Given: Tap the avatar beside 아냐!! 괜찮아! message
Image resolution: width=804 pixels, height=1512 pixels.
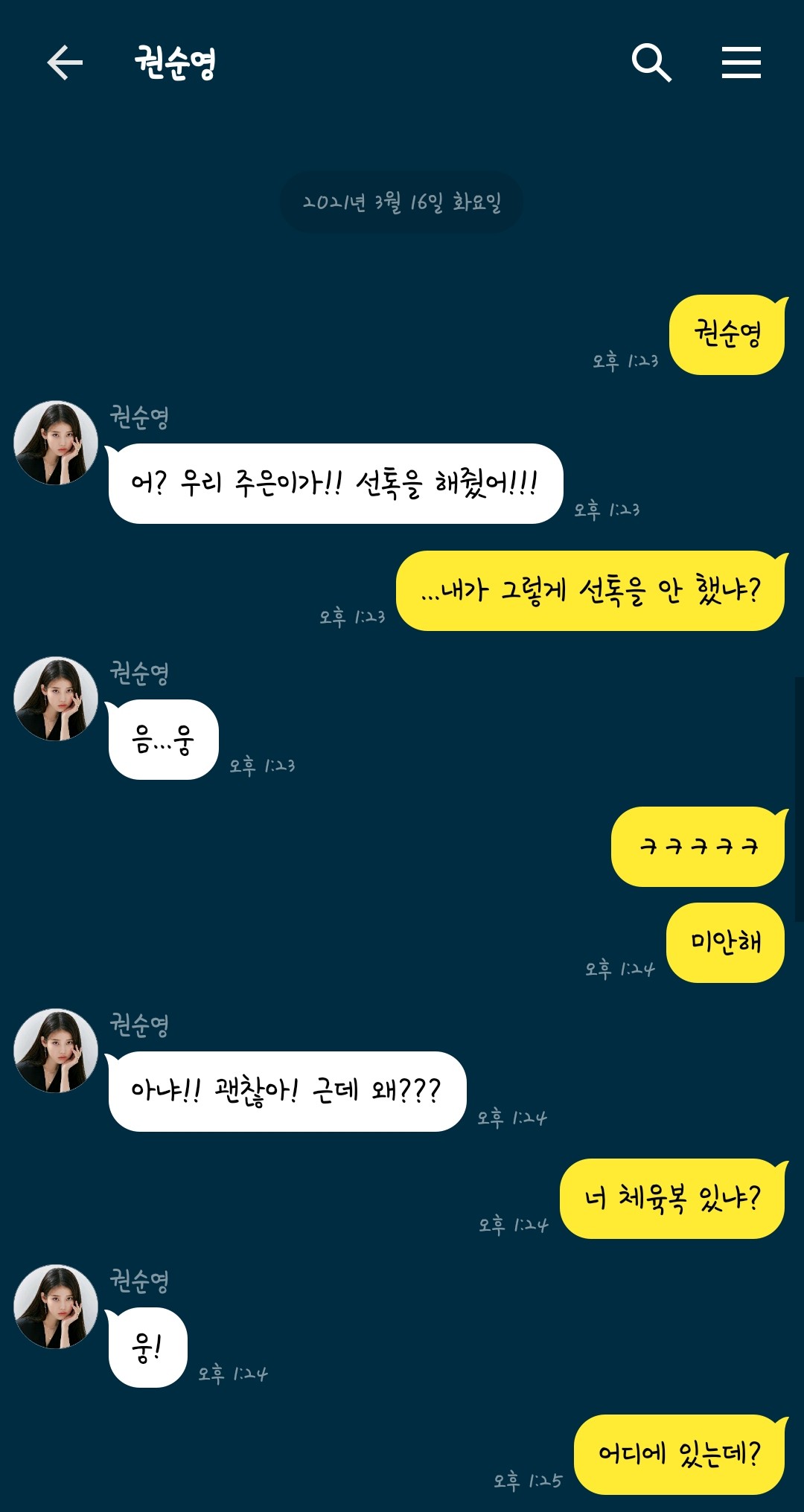Looking at the screenshot, I should pos(56,1051).
